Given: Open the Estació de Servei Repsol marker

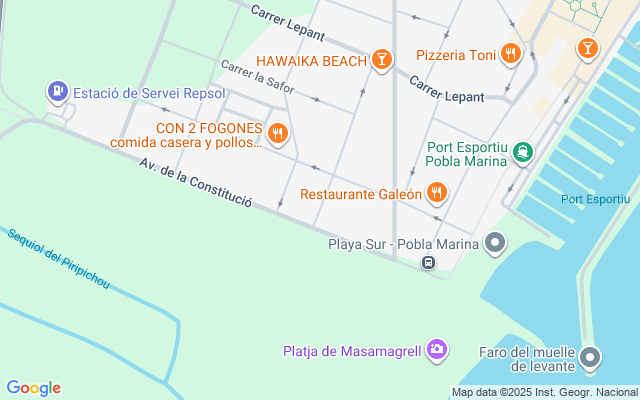Looking at the screenshot, I should tap(58, 93).
